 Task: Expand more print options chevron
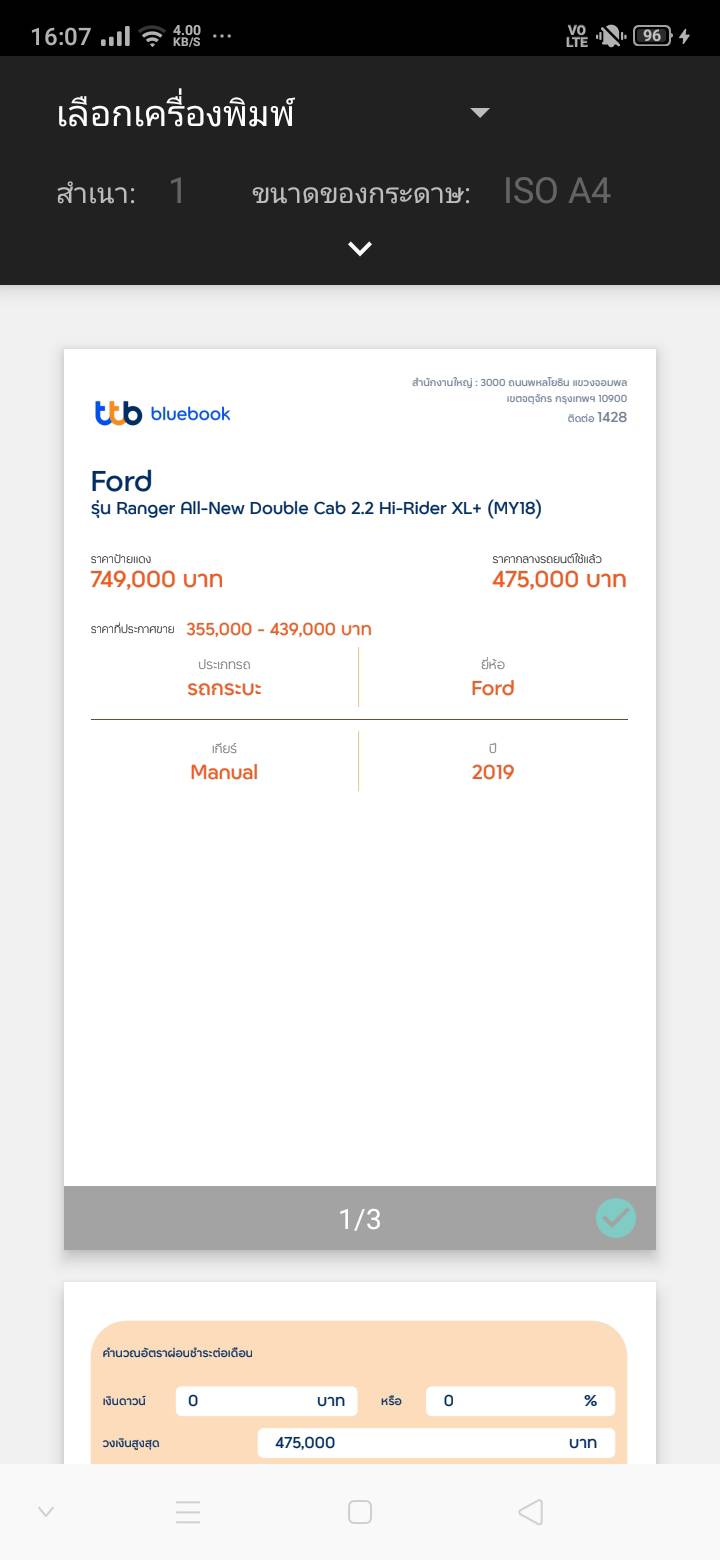click(360, 249)
